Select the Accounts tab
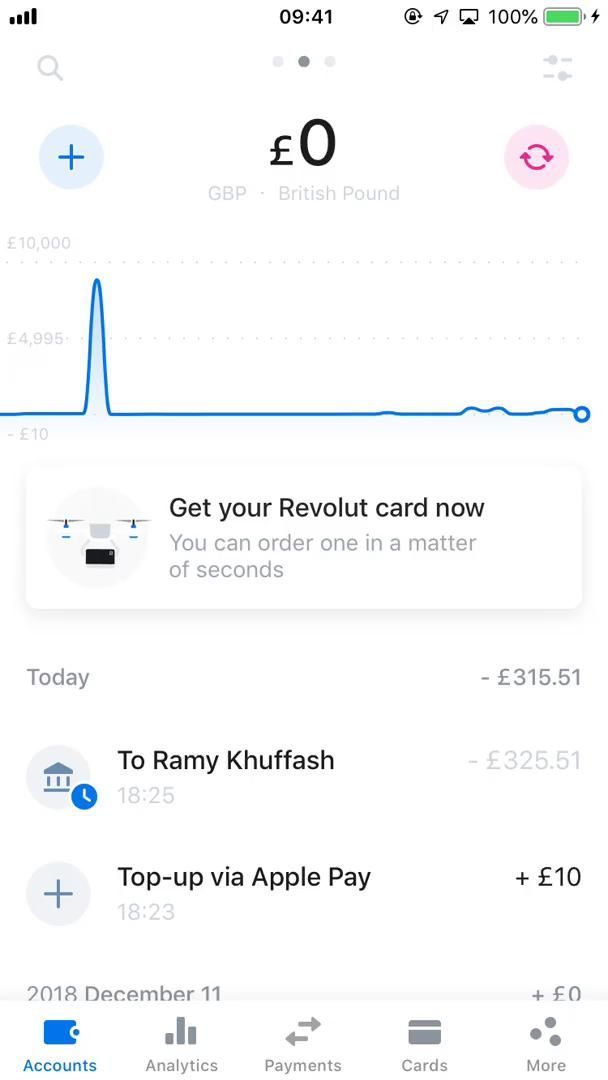Screen dimensions: 608x1080 coord(60,1044)
